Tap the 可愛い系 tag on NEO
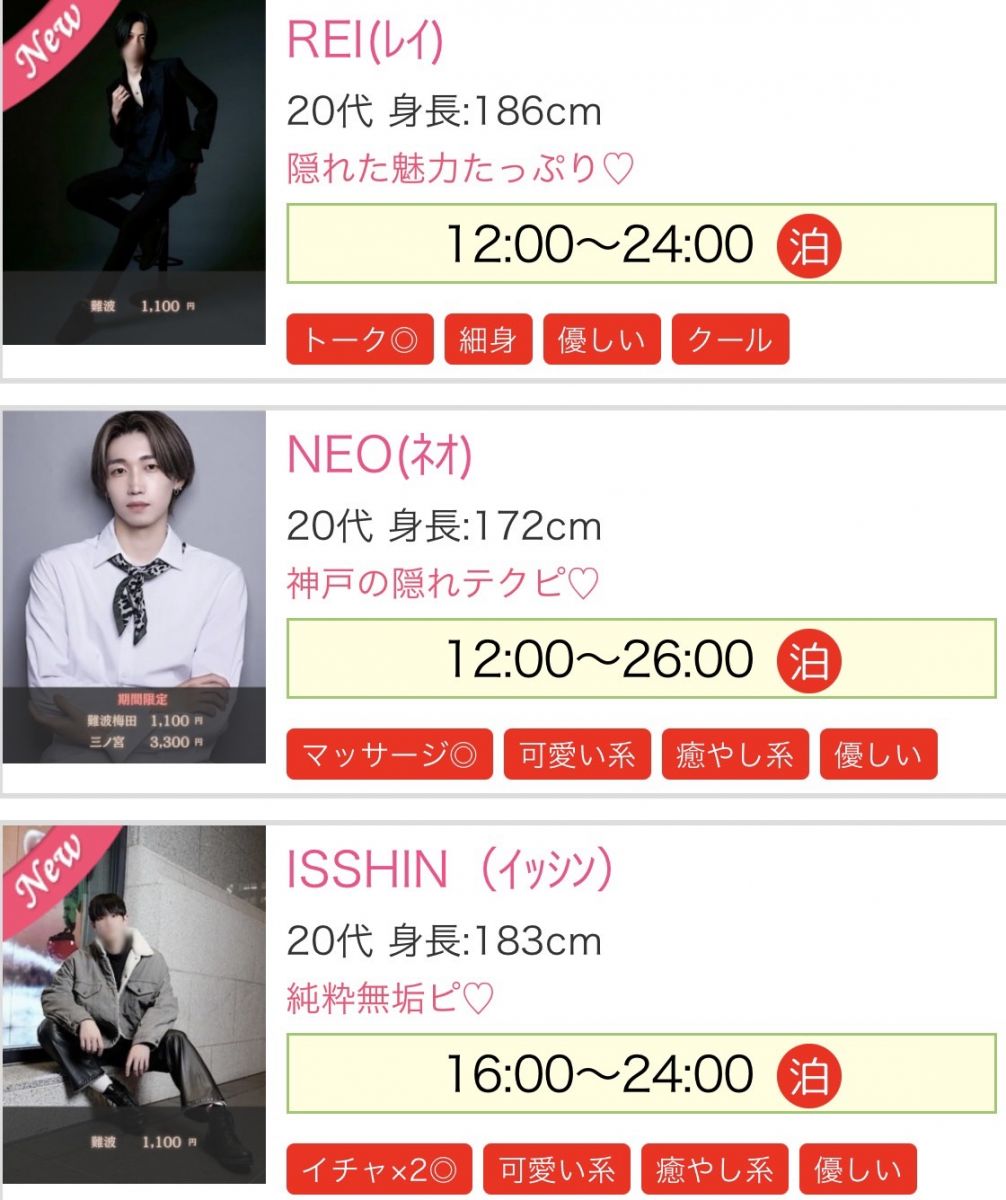This screenshot has width=1006, height=1200. point(577,755)
